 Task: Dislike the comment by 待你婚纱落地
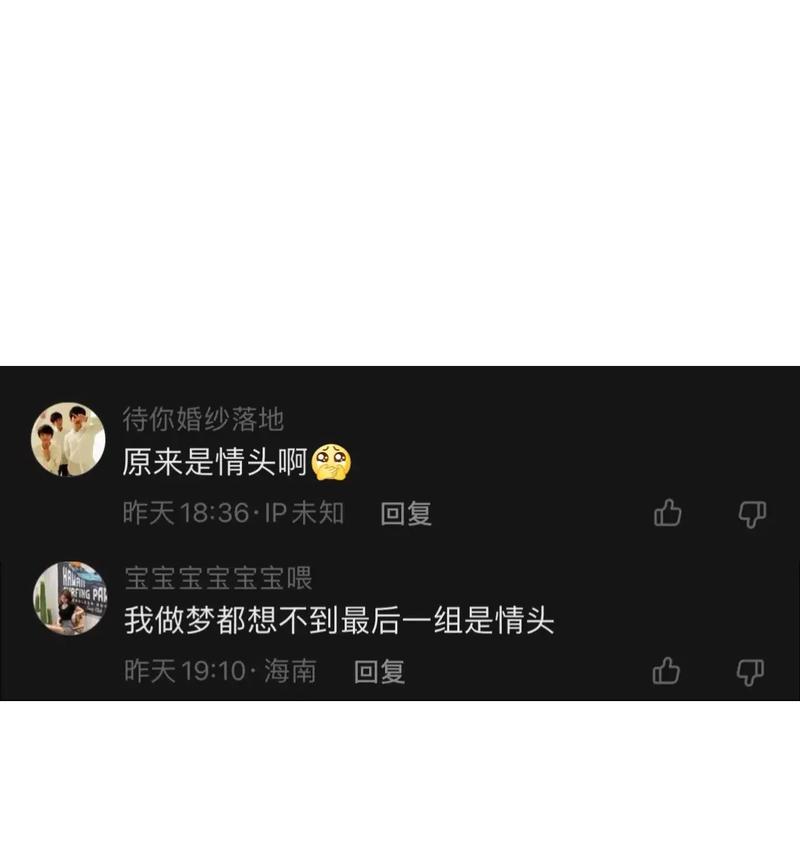(751, 514)
